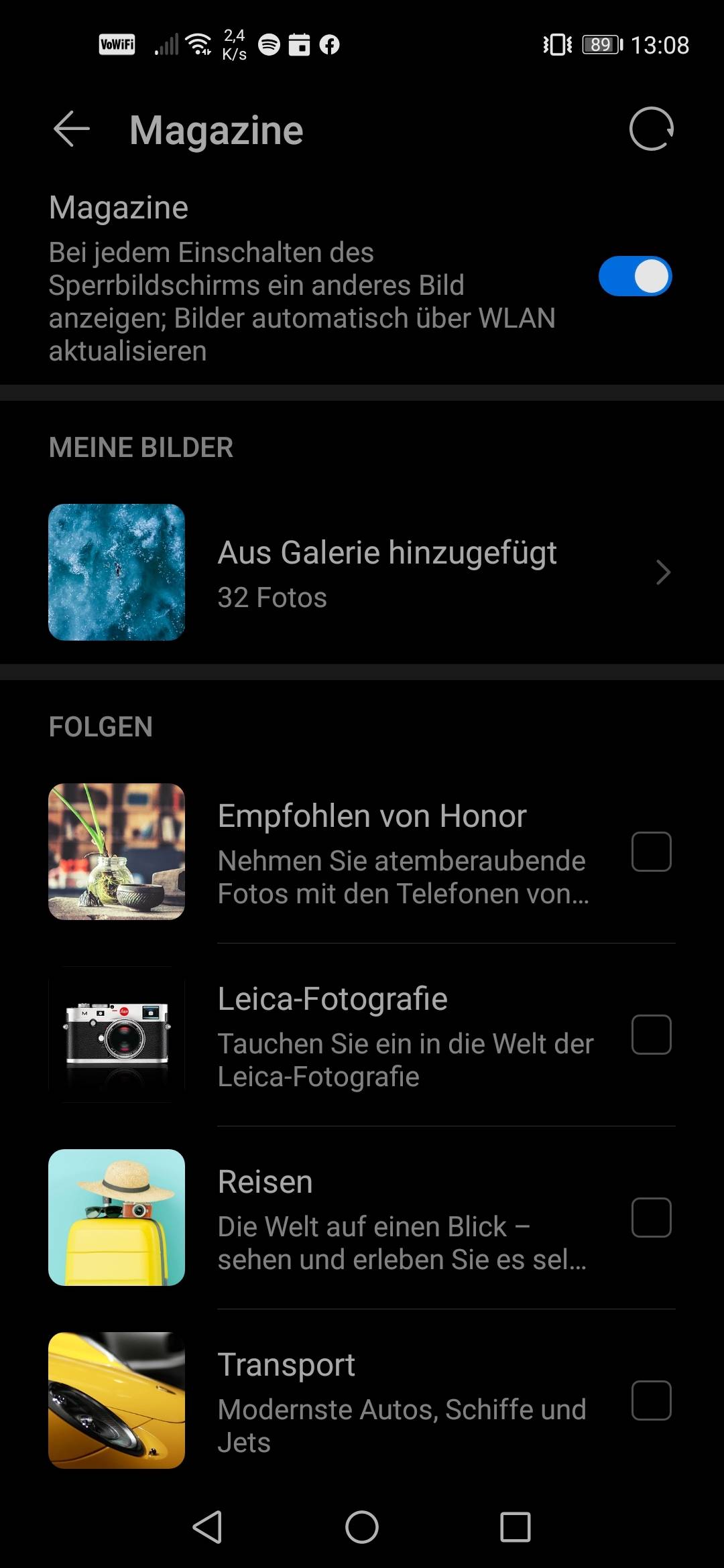Image resolution: width=724 pixels, height=1568 pixels.
Task: Open Aus Galerie hinzugefügt with 32 Fotos
Action: click(x=362, y=572)
